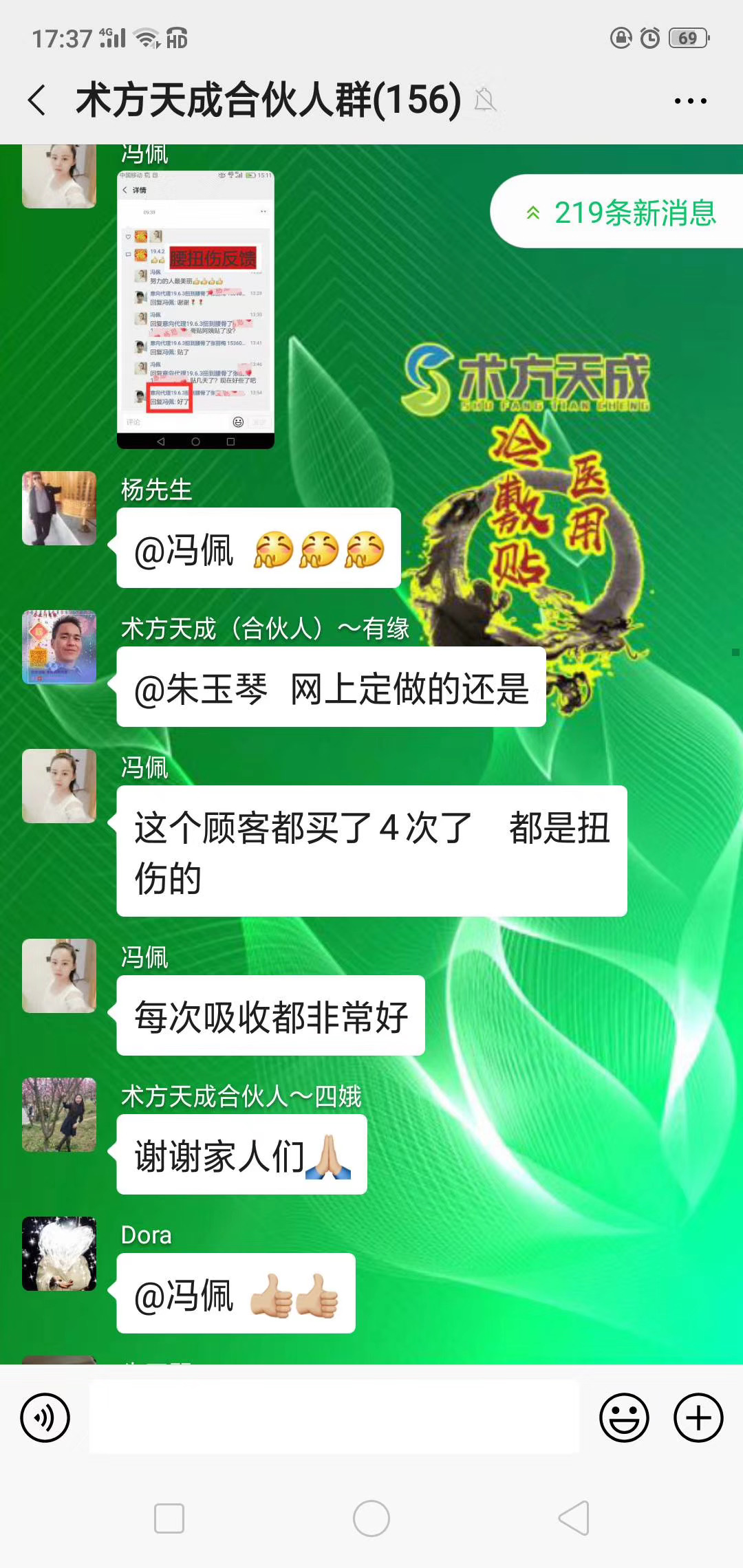Go to the home screen
The height and width of the screenshot is (1568, 743).
coord(371,1518)
